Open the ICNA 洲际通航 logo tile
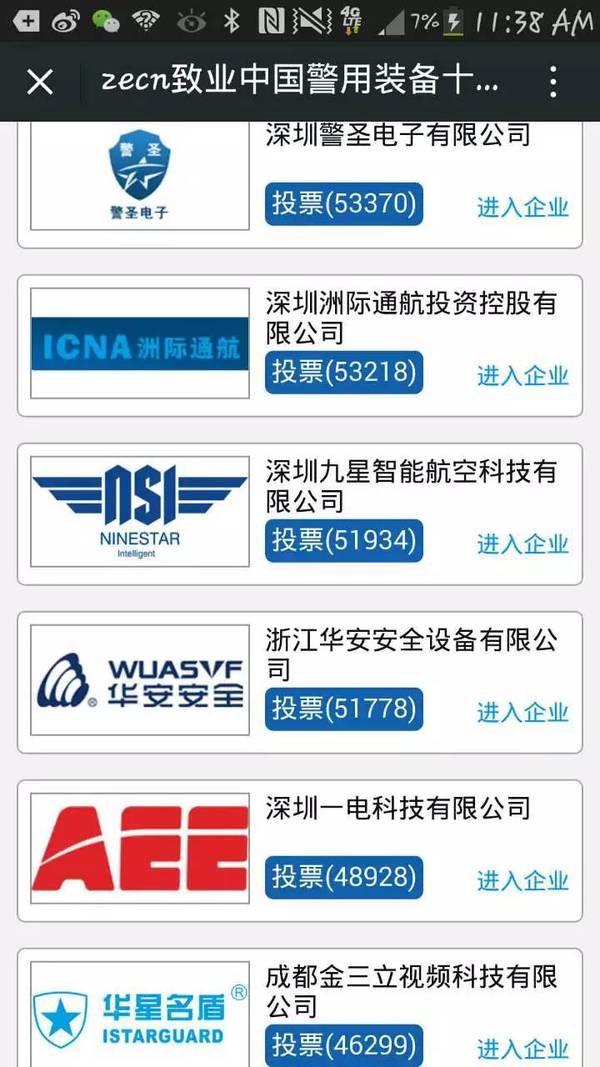This screenshot has height=1067, width=600. 140,344
